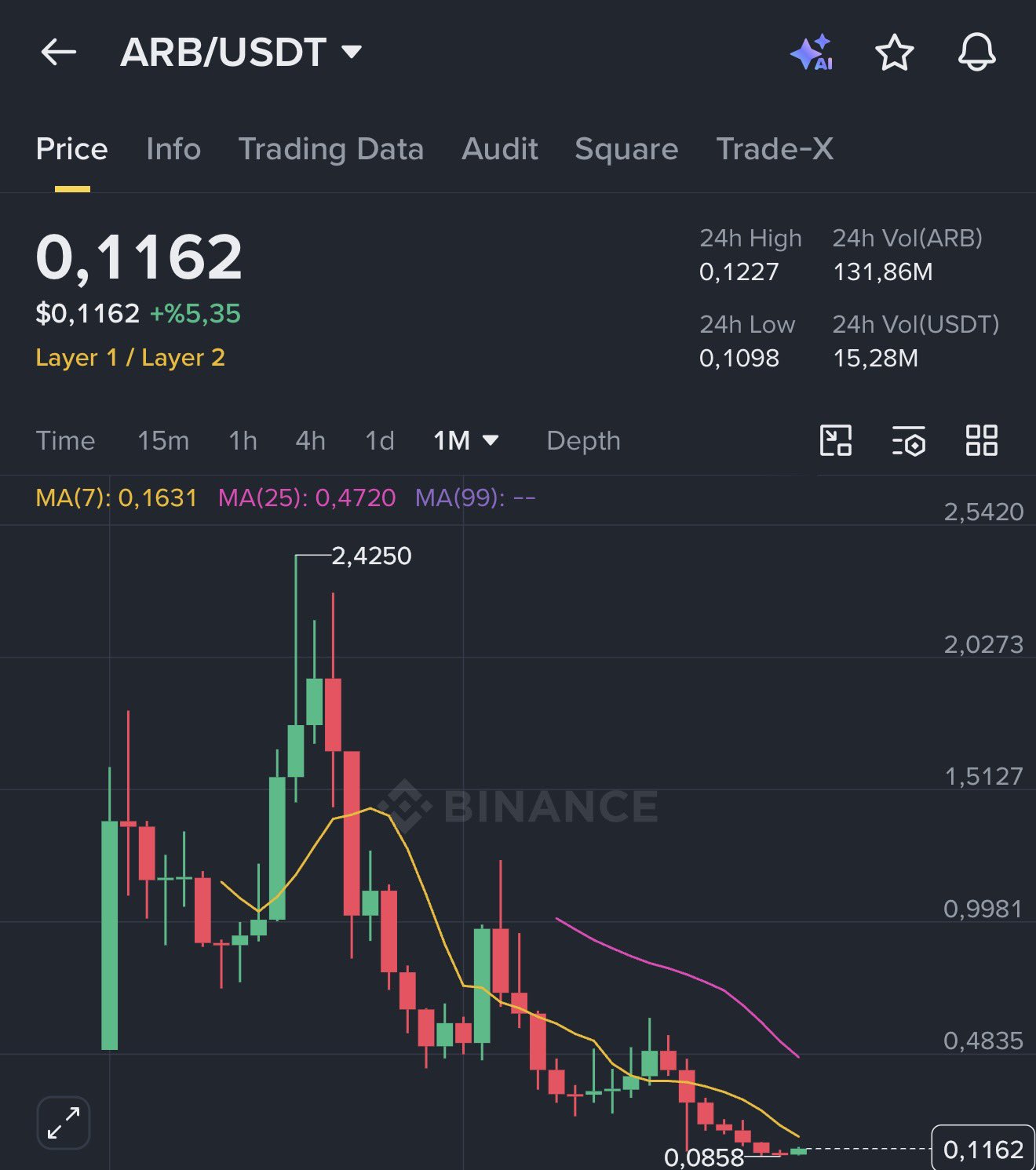1036x1170 pixels.
Task: Open the Square tab
Action: pos(626,149)
